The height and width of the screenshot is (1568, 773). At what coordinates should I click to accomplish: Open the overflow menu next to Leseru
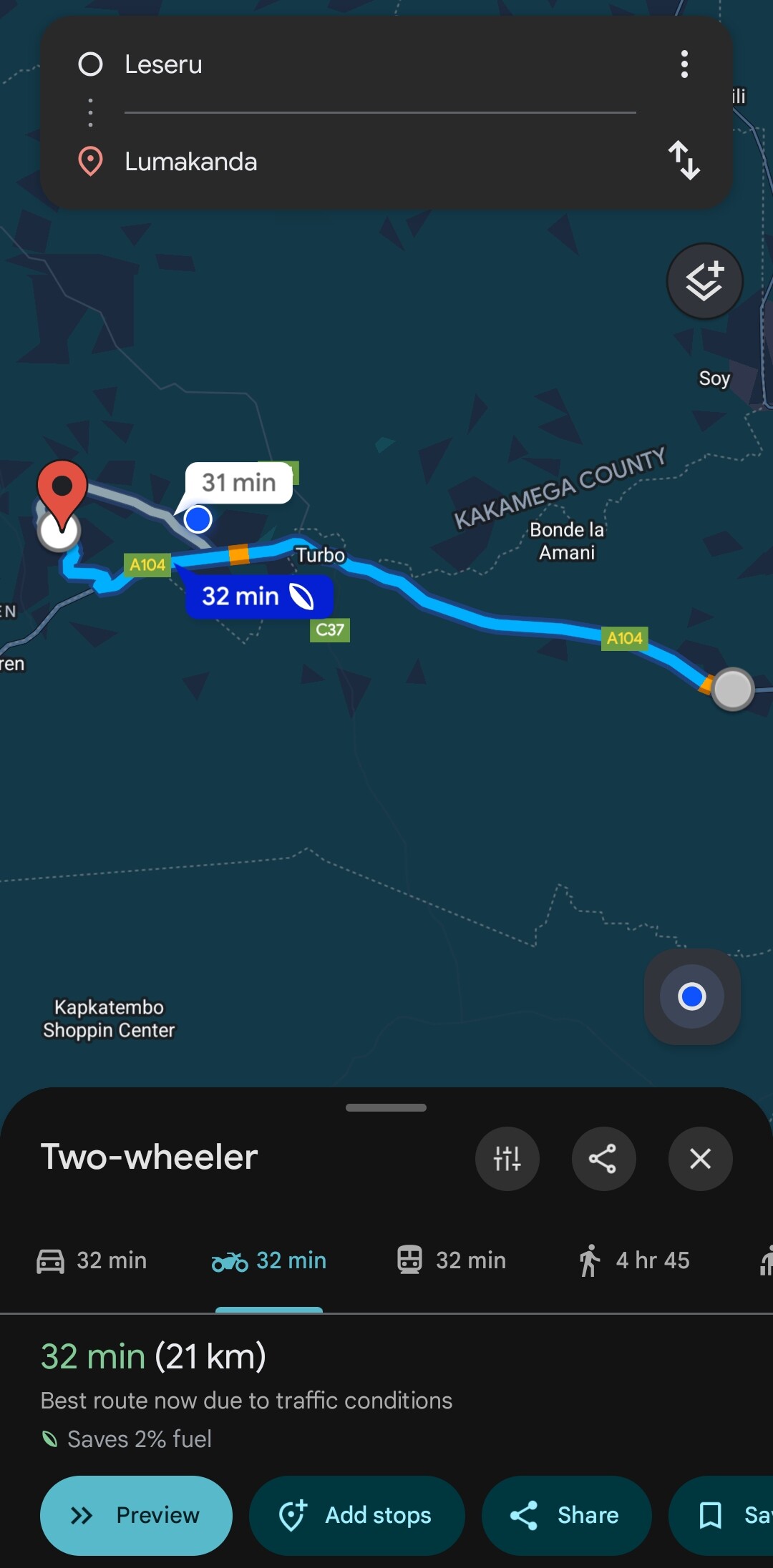pos(684,64)
